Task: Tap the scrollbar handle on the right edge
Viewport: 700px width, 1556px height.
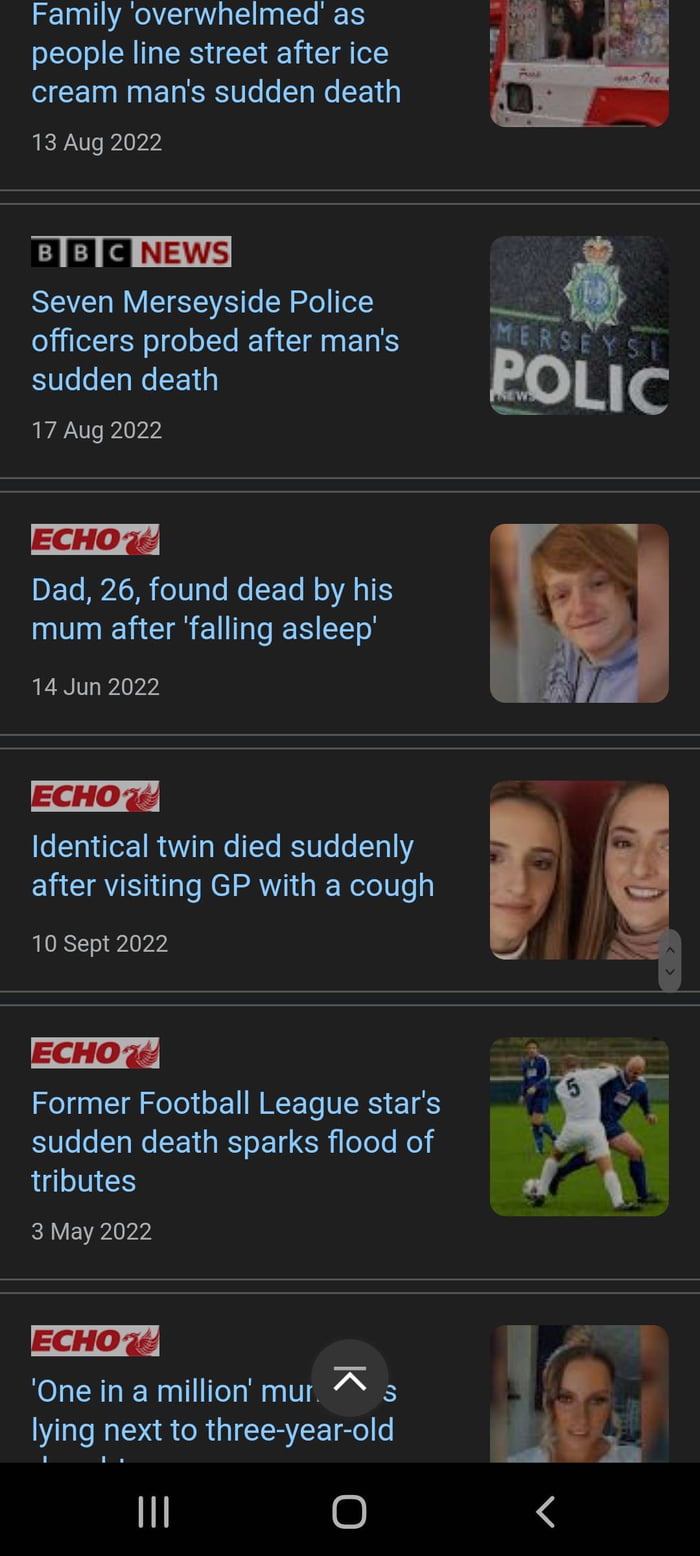Action: coord(670,960)
